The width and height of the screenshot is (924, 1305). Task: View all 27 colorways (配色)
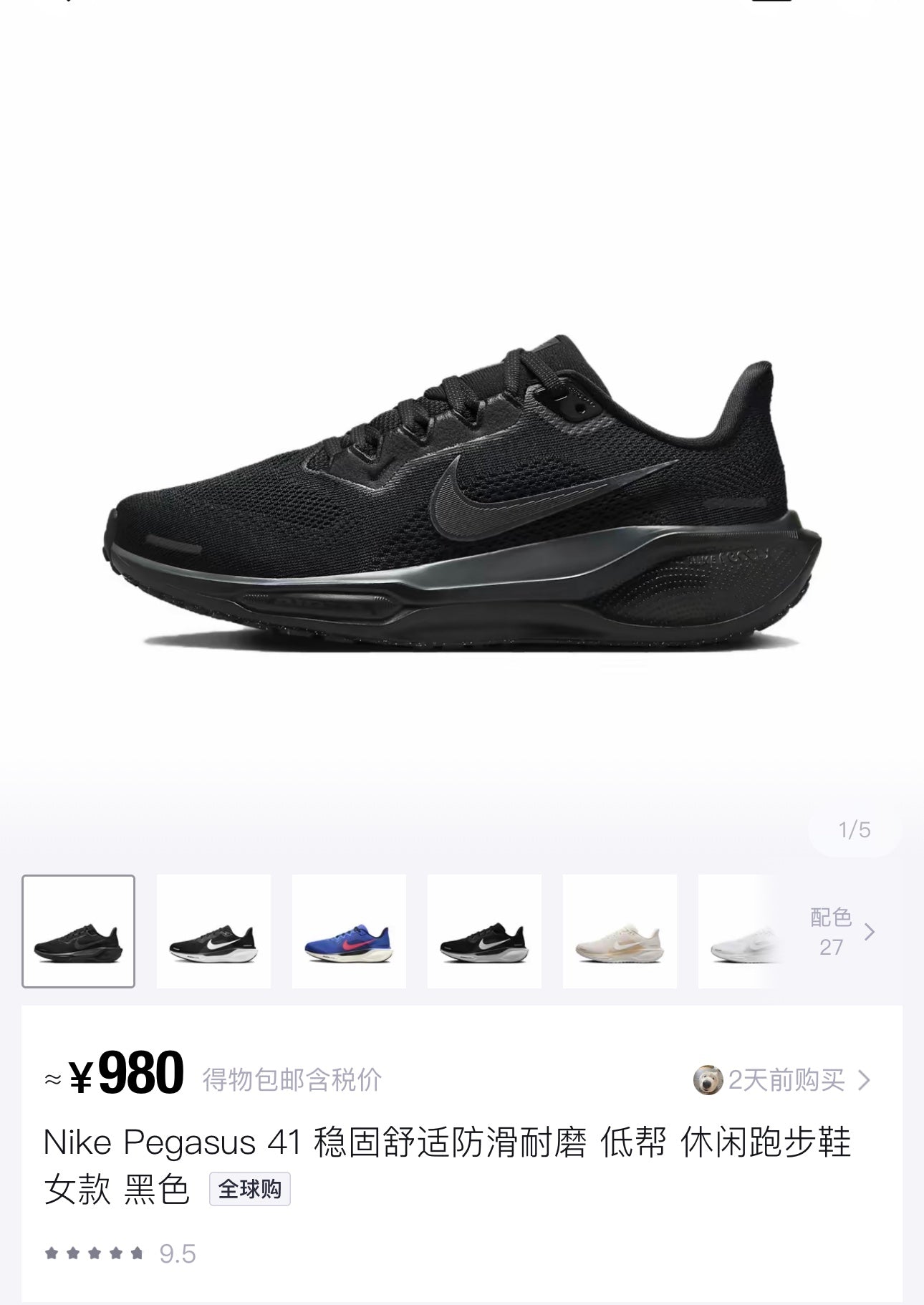tap(842, 932)
